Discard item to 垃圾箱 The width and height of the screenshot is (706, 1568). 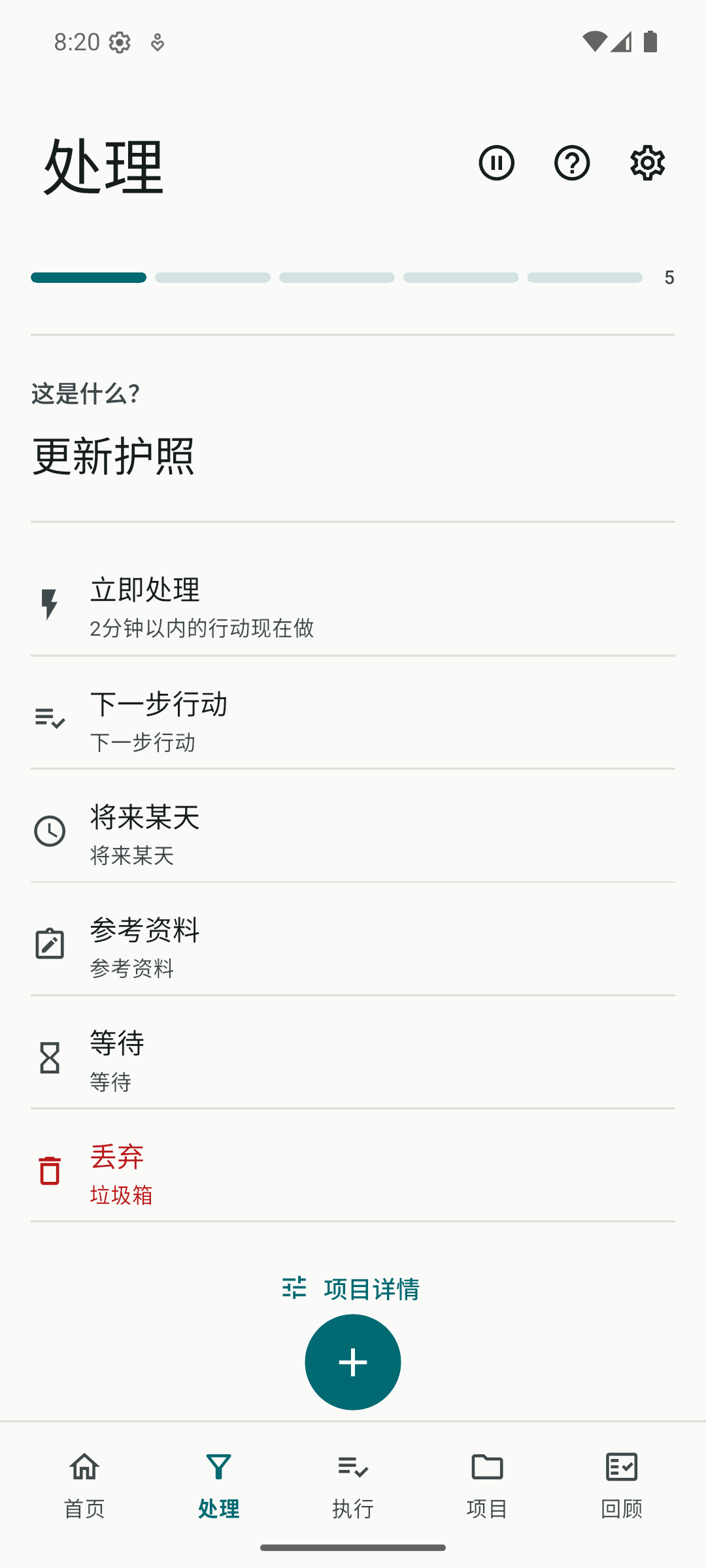[353, 1173]
